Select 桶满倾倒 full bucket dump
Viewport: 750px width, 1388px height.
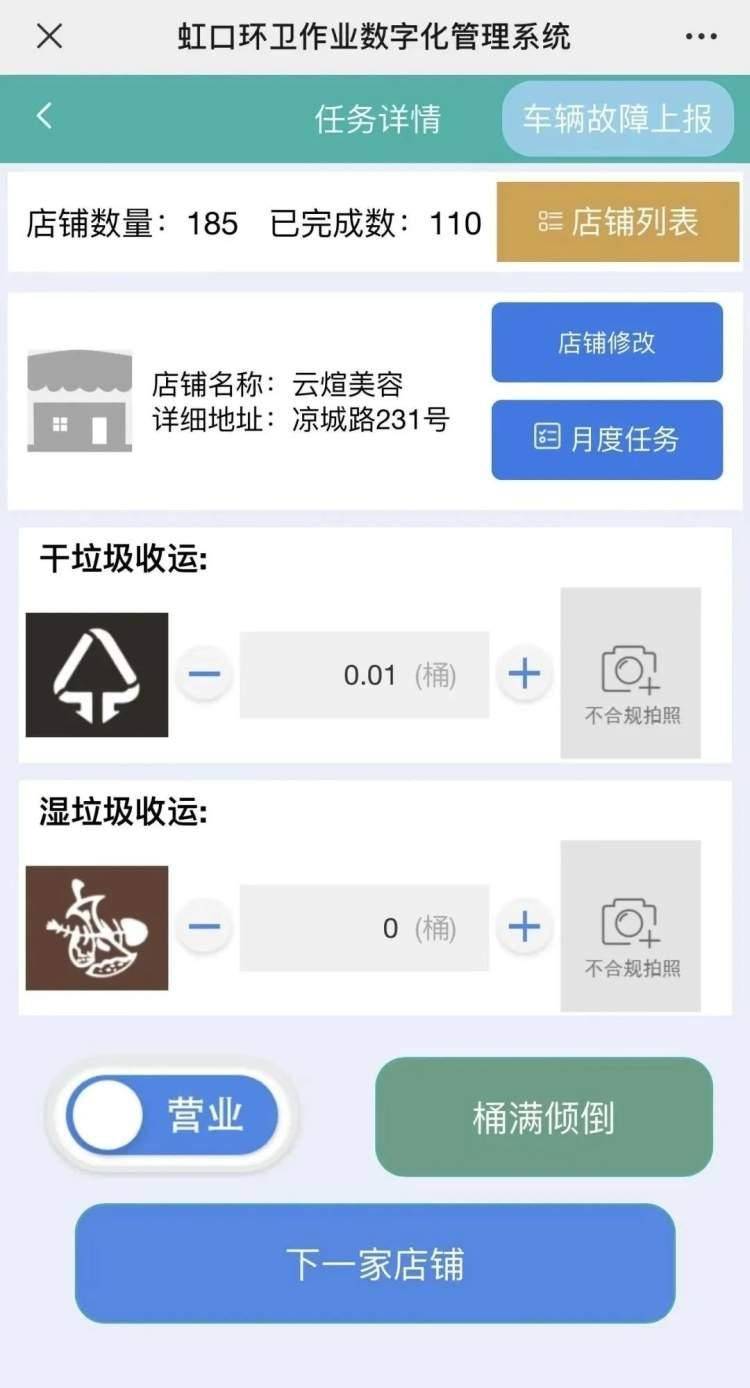(543, 1117)
